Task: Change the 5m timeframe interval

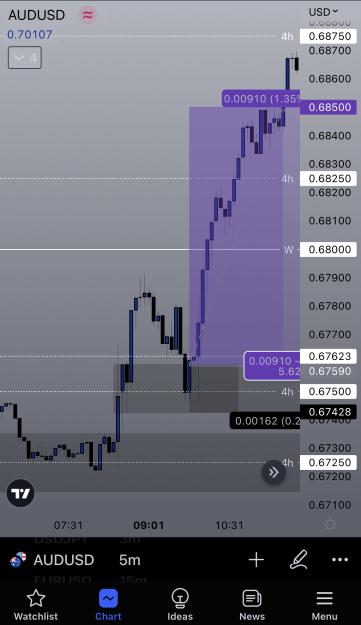Action: click(x=130, y=560)
